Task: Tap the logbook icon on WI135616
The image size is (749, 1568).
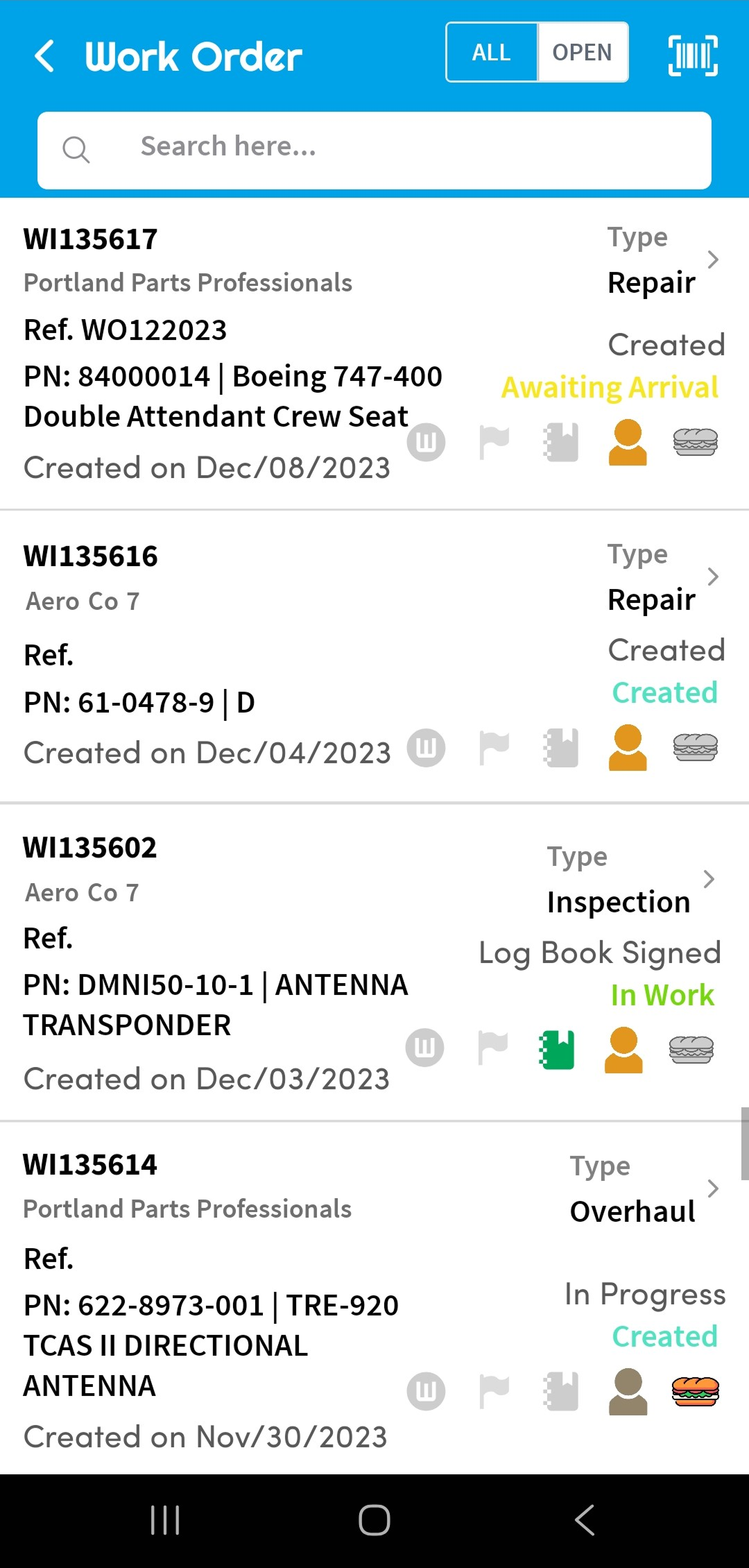Action: click(x=561, y=748)
